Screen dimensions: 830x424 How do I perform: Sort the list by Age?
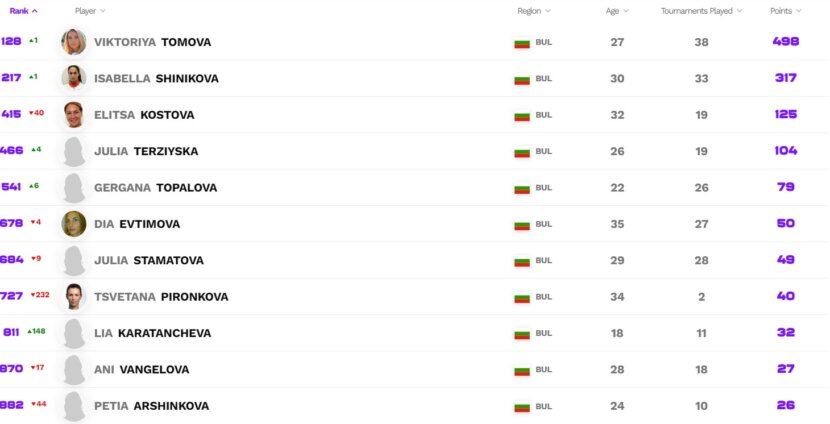coord(617,11)
